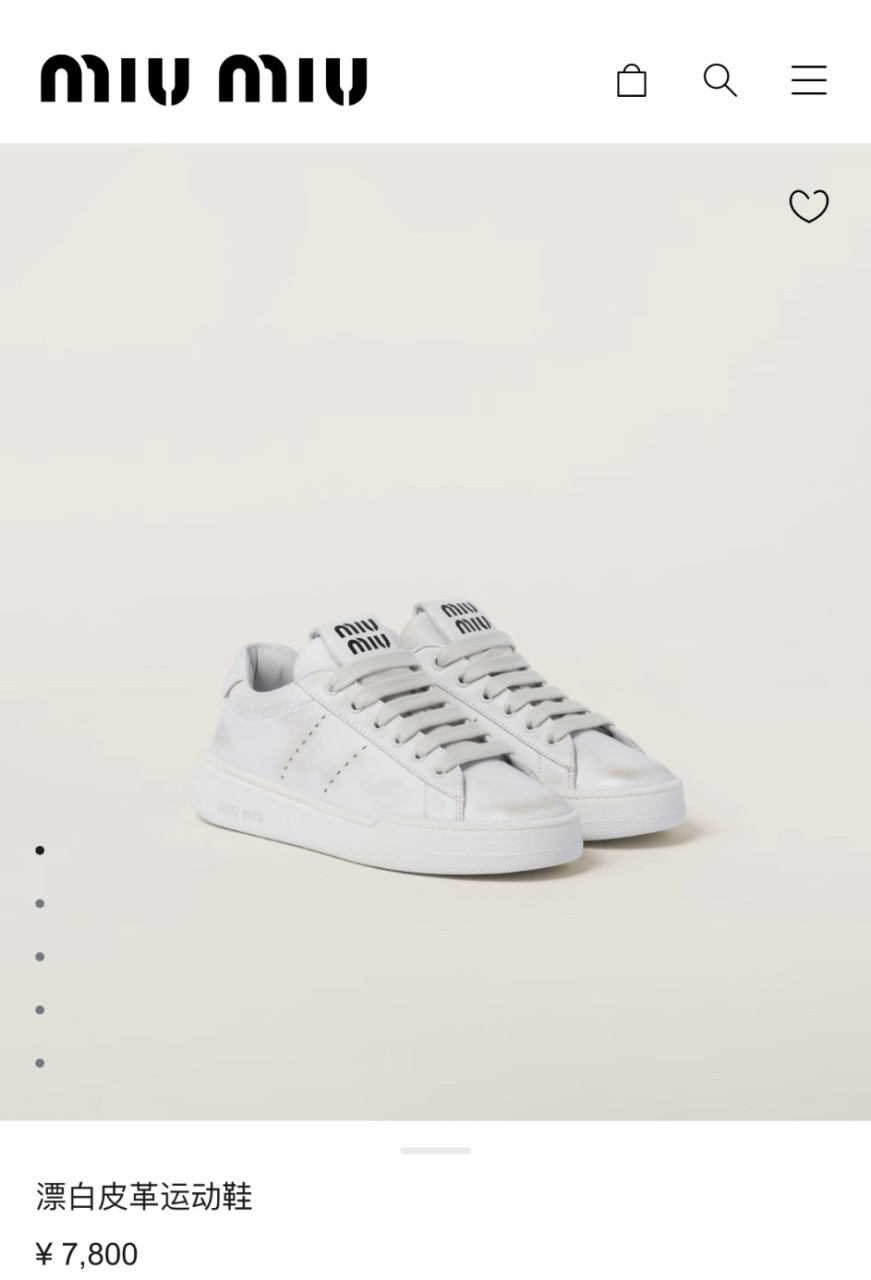
Task: Tap the product details sheet handle
Action: click(435, 1151)
